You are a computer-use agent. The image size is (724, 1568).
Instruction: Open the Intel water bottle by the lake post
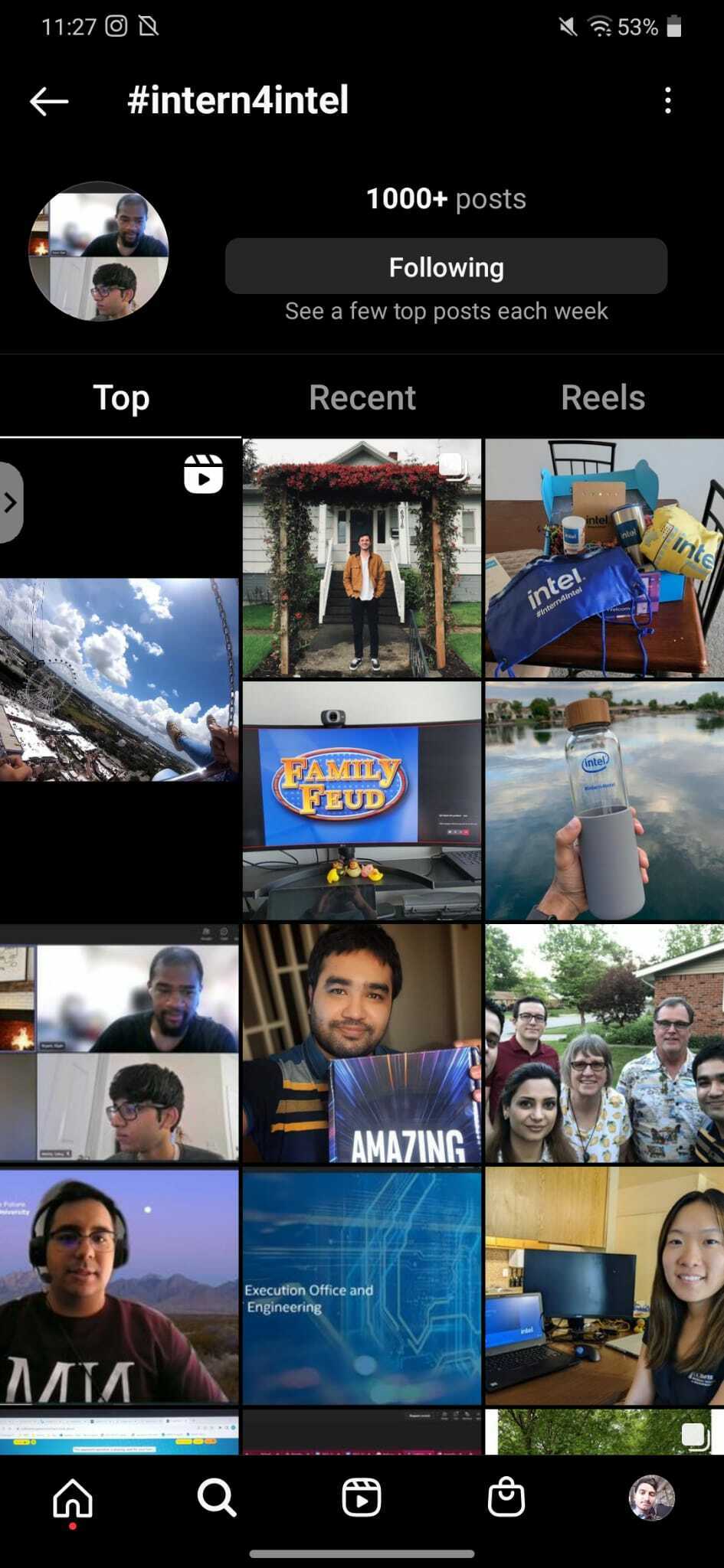(604, 800)
